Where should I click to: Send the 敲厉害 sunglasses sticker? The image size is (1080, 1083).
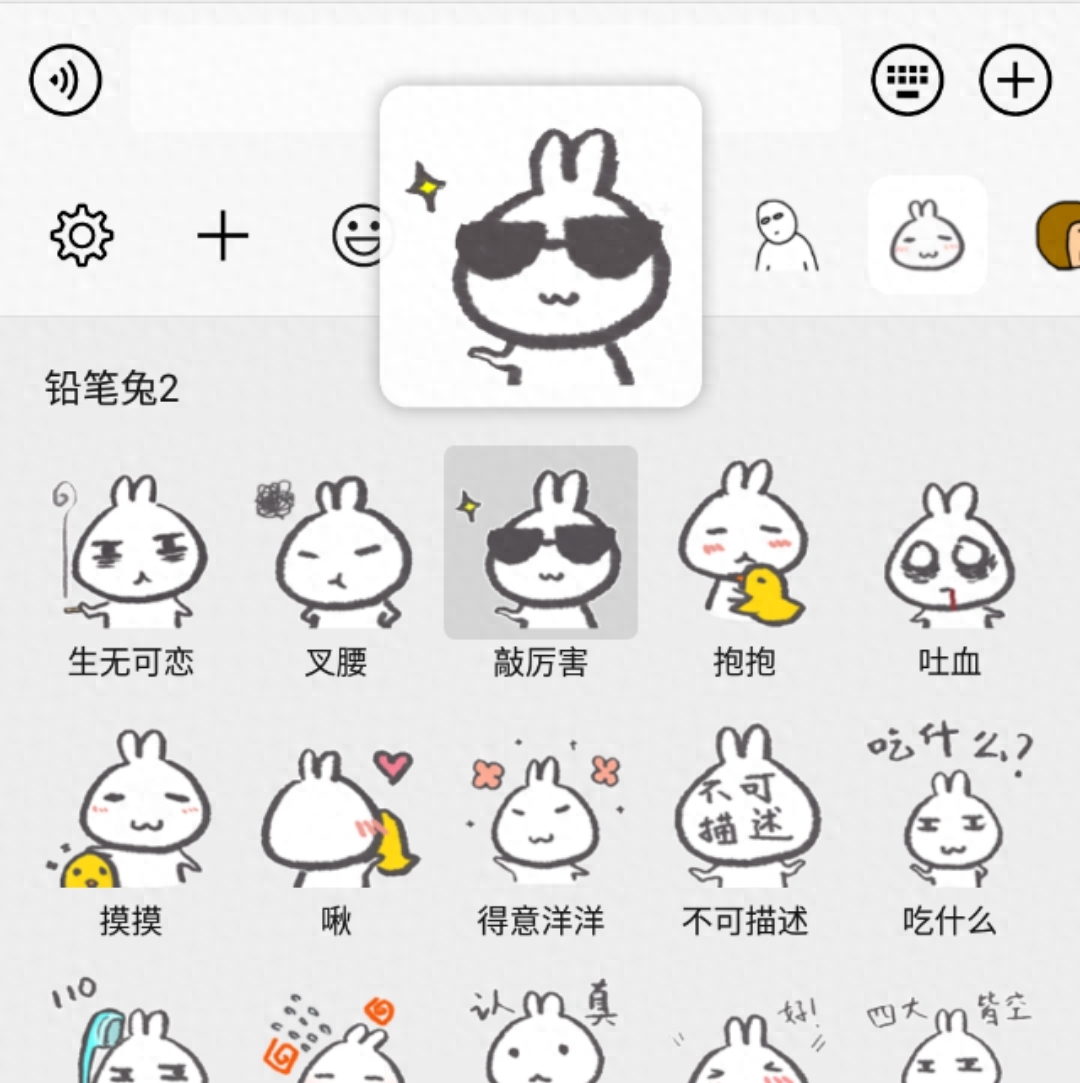point(541,545)
